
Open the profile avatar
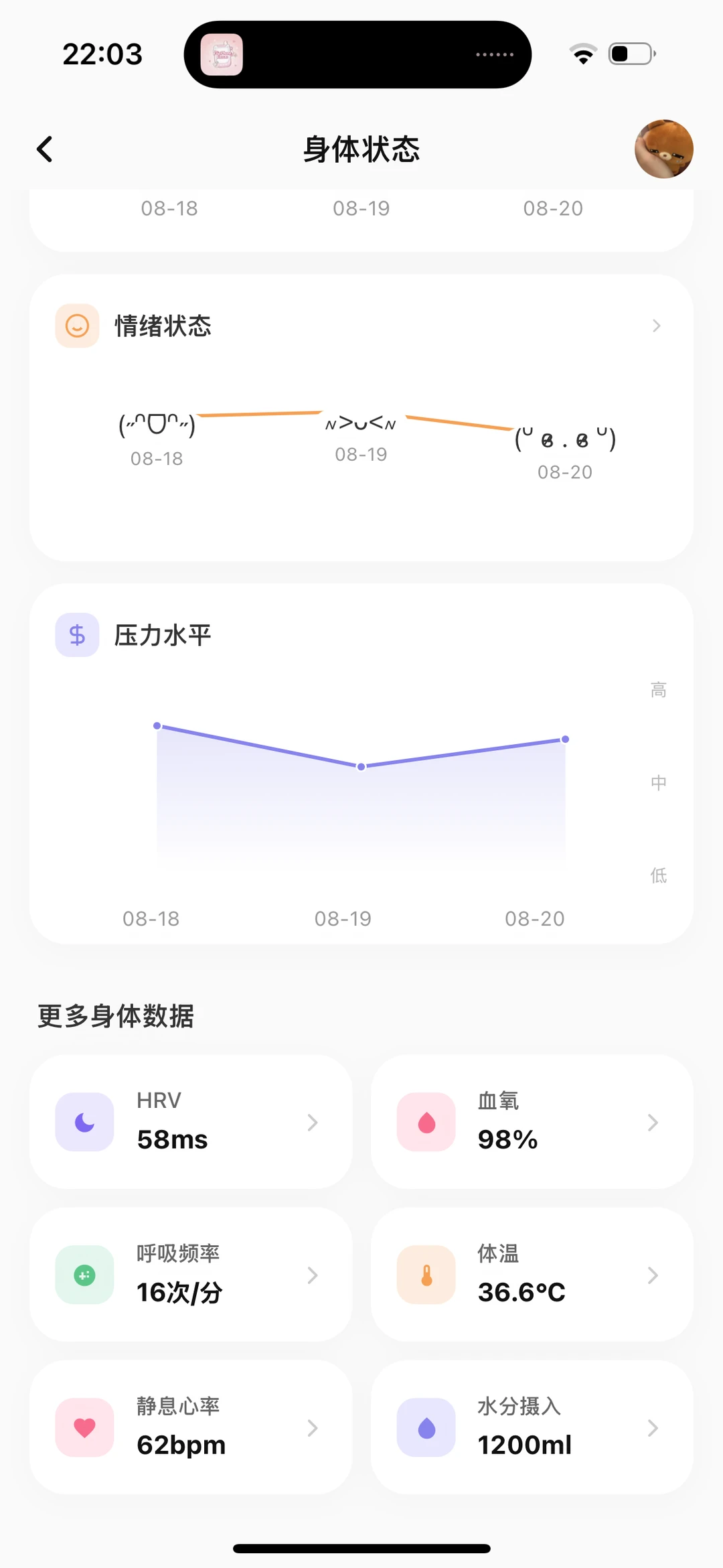(663, 149)
